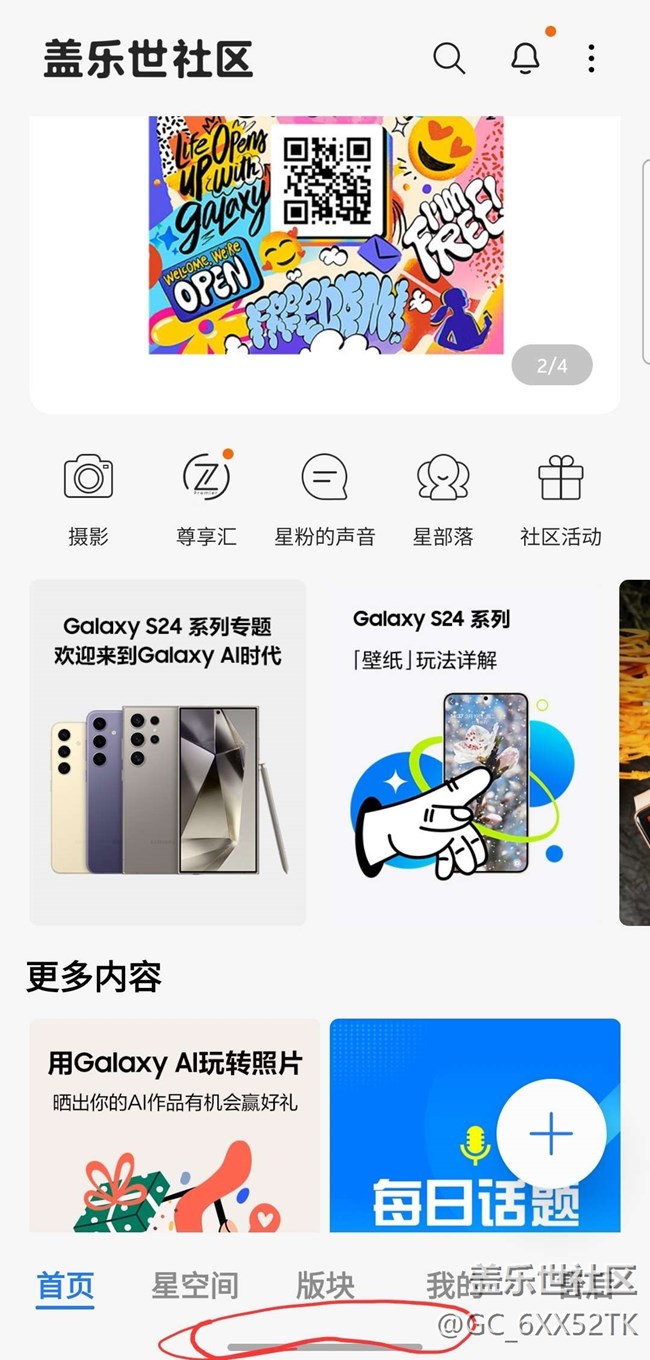Open the 尊享汇 section
Screen dimensions: 650x1360
207,500
